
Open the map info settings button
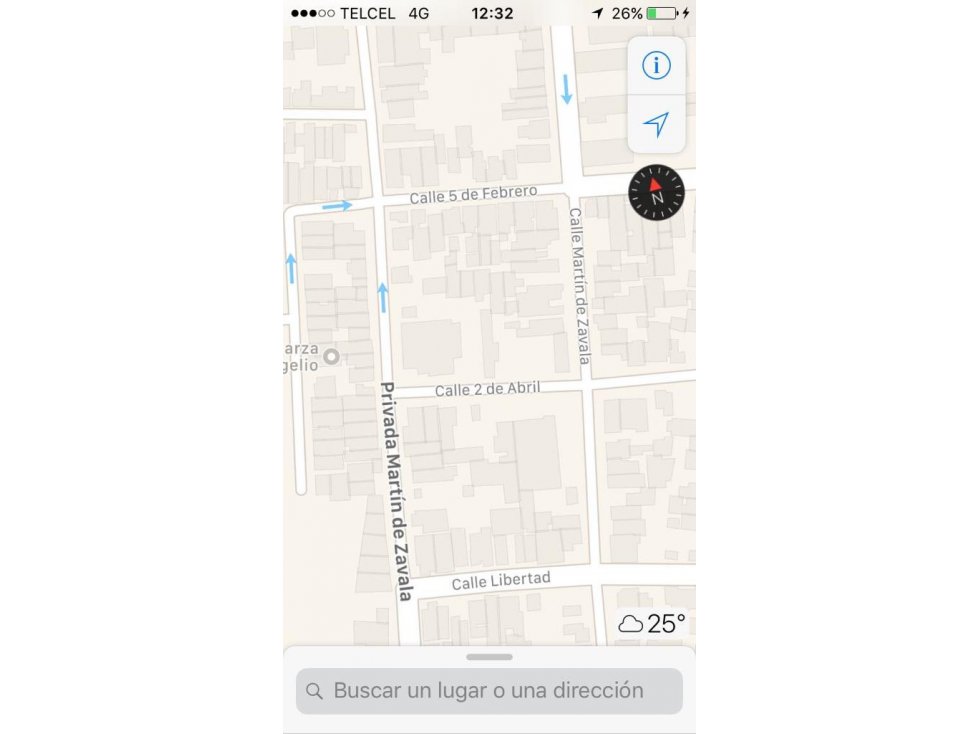[x=656, y=66]
